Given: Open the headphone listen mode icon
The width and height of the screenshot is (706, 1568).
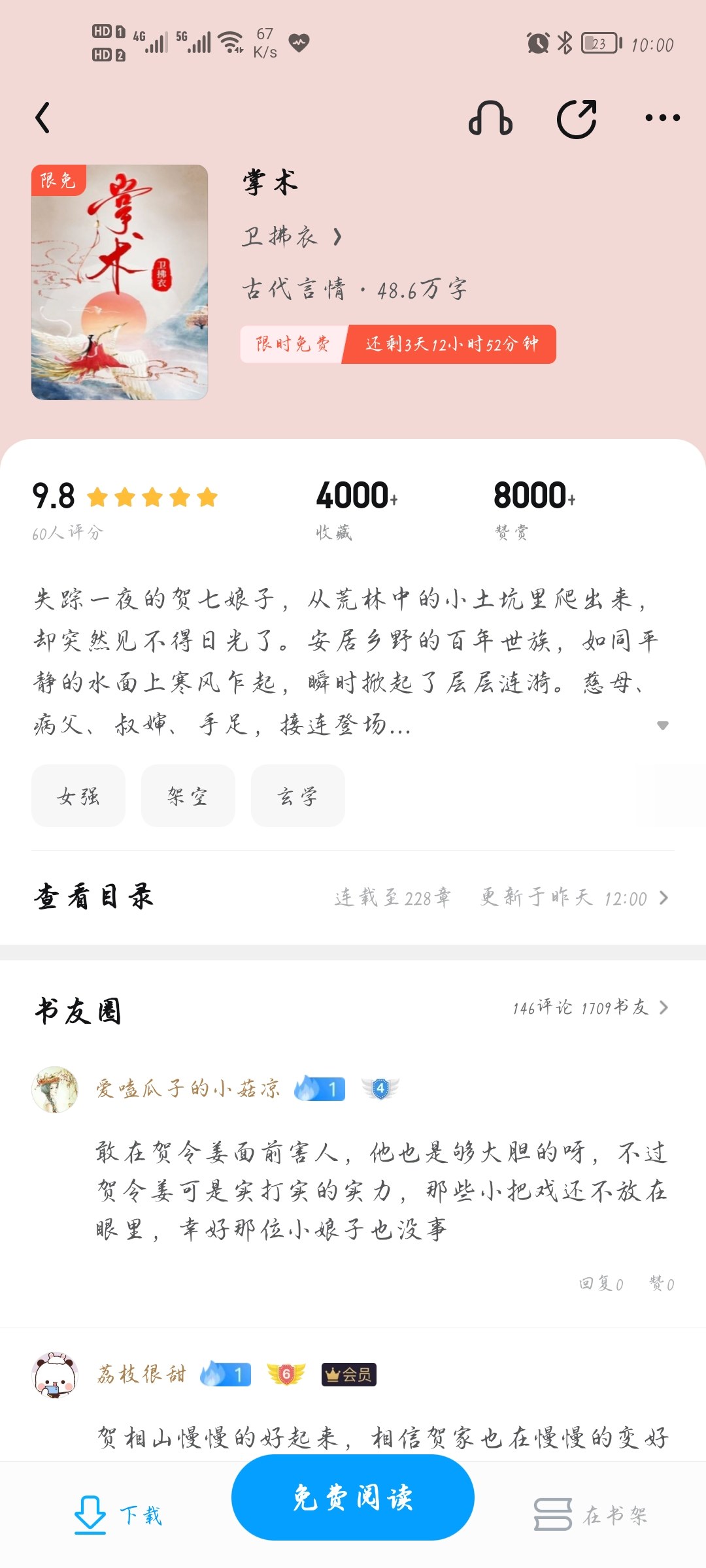Looking at the screenshot, I should click(x=490, y=118).
